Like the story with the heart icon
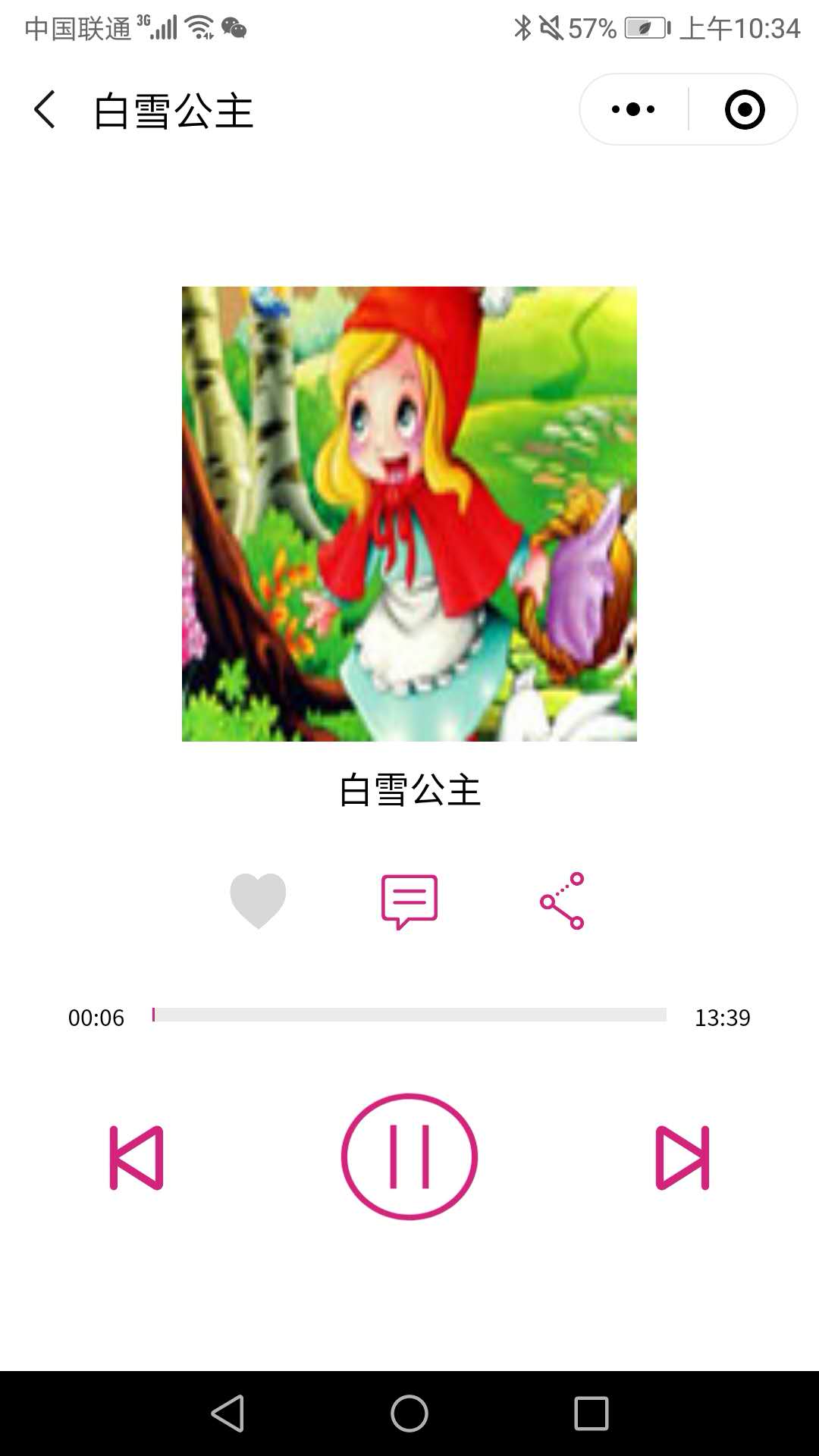The height and width of the screenshot is (1456, 819). click(258, 900)
